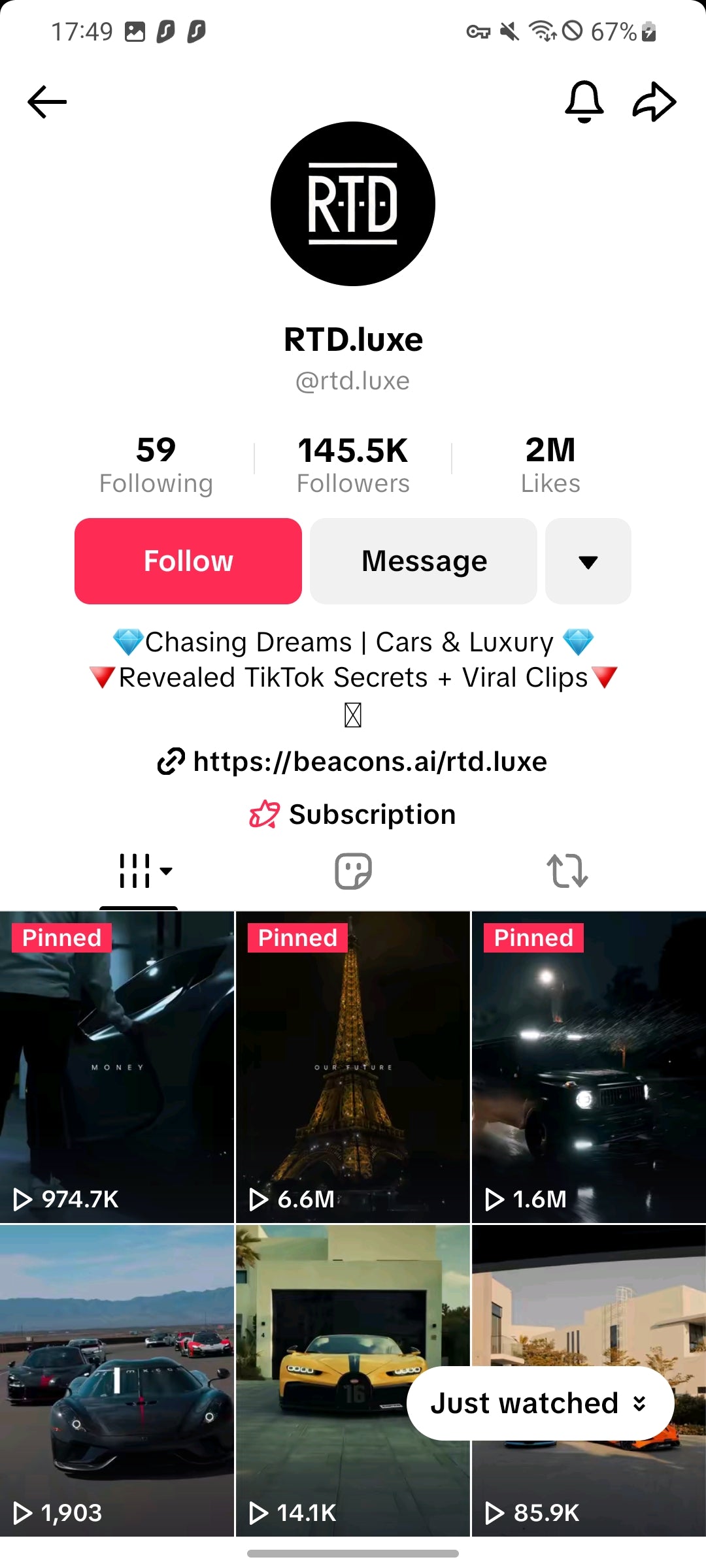The width and height of the screenshot is (706, 1568).
Task: View the 59 Following list
Action: click(x=156, y=465)
